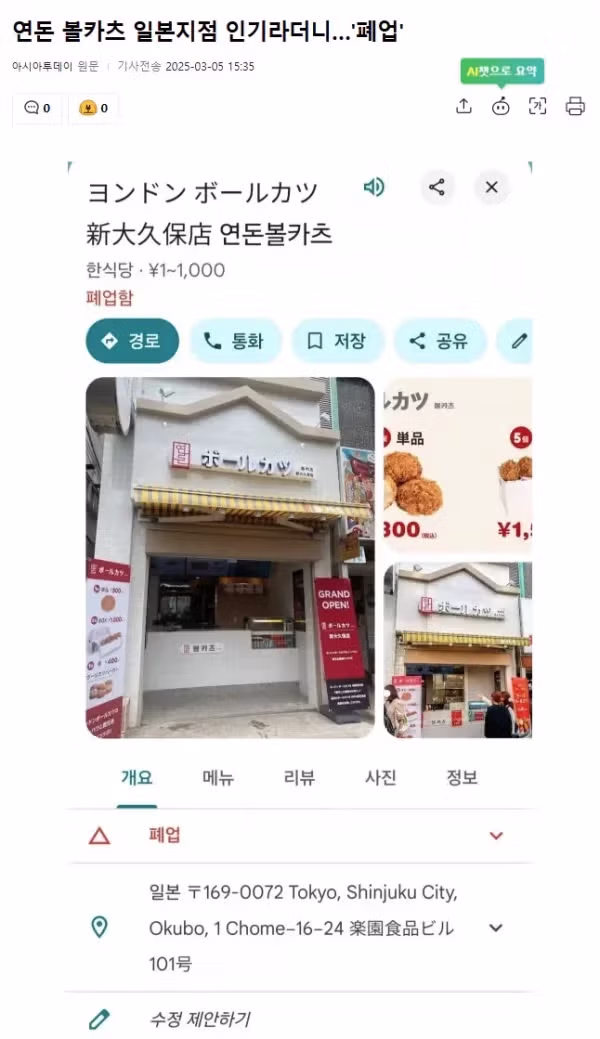Viewport: 600px width, 1039px height.
Task: Tap the emoji reaction button
Action: point(94,108)
